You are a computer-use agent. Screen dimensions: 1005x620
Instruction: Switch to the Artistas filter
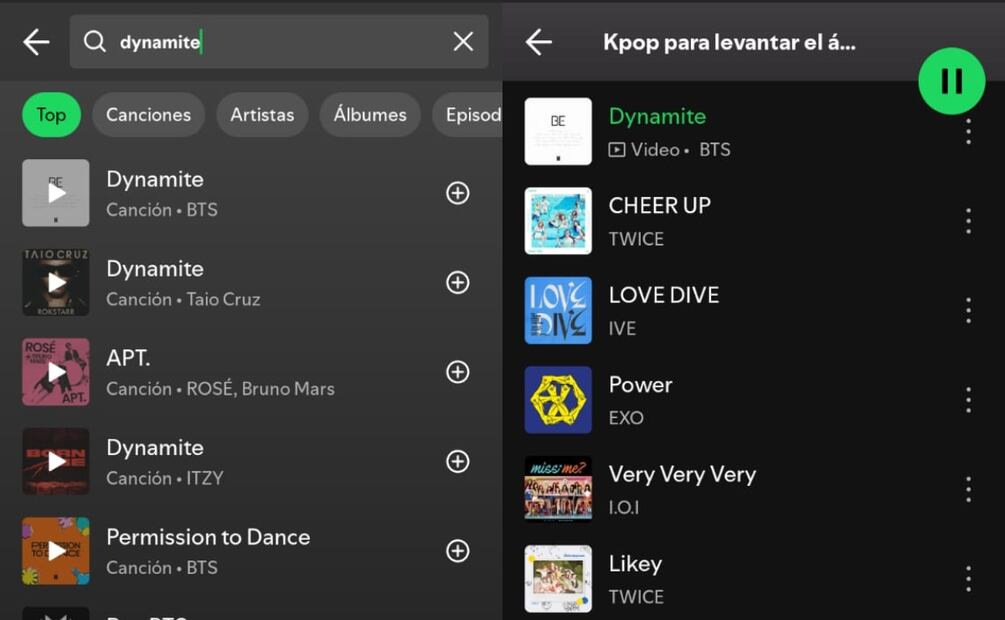262,115
